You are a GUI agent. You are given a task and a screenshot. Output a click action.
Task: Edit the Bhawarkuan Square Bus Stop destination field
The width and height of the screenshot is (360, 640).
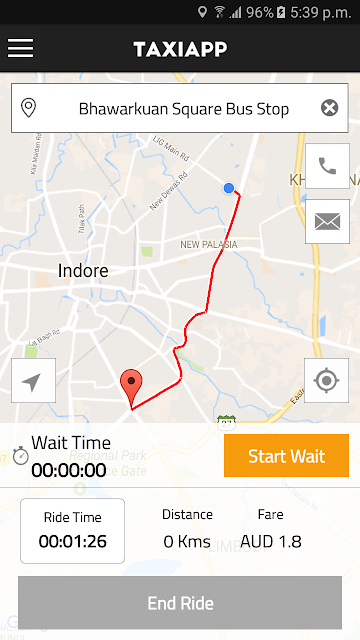(180, 108)
